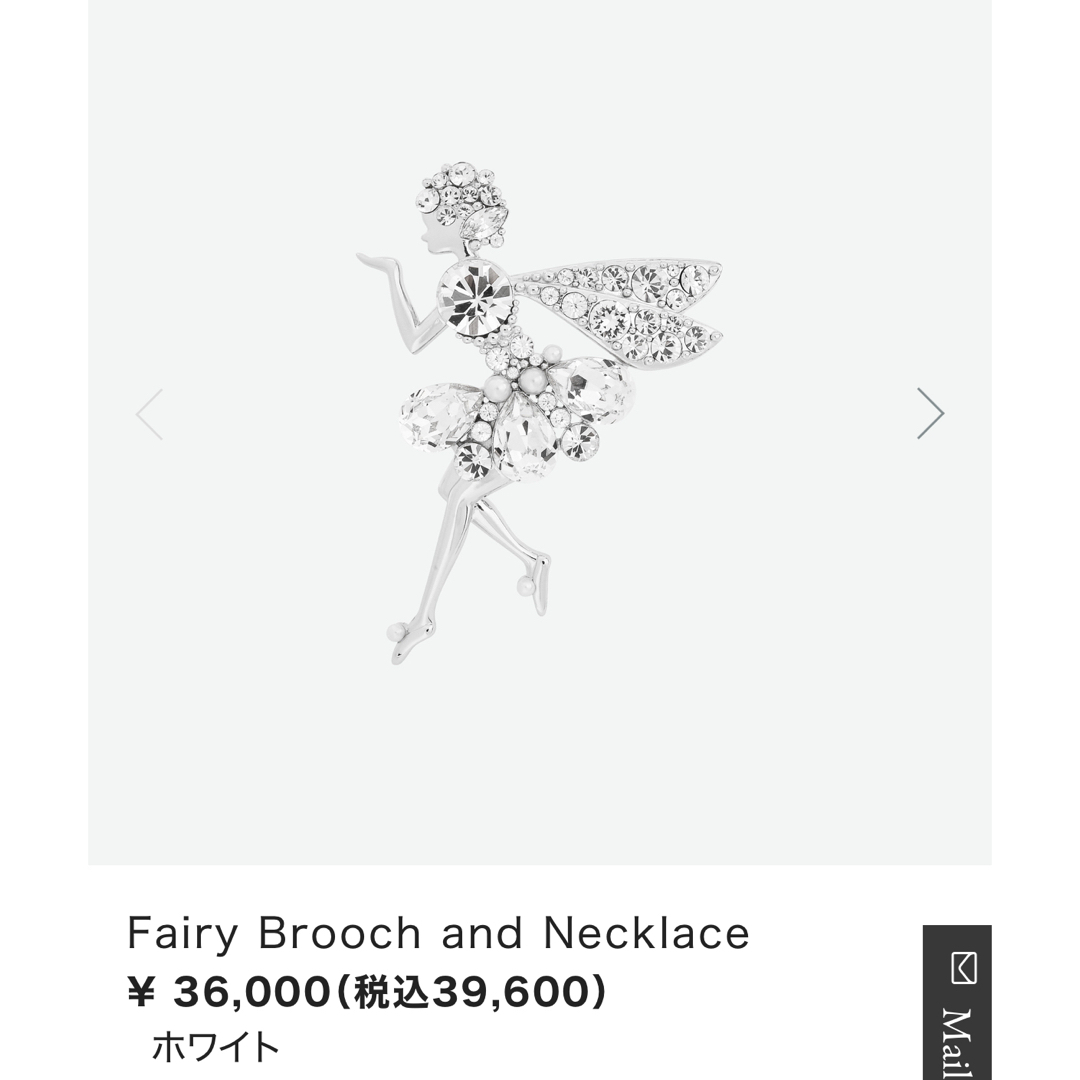Show the next product image

pyautogui.click(x=930, y=413)
